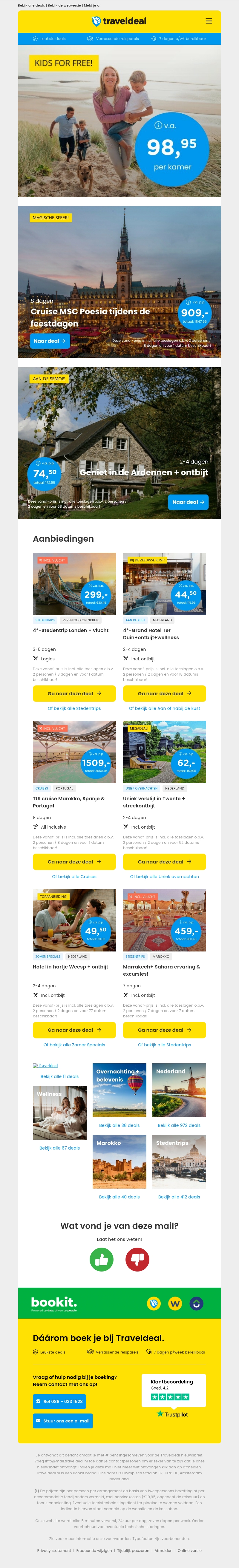The height and width of the screenshot is (1568, 239).
Task: Open the Afmelden unsubscribe link
Action: (x=163, y=1550)
